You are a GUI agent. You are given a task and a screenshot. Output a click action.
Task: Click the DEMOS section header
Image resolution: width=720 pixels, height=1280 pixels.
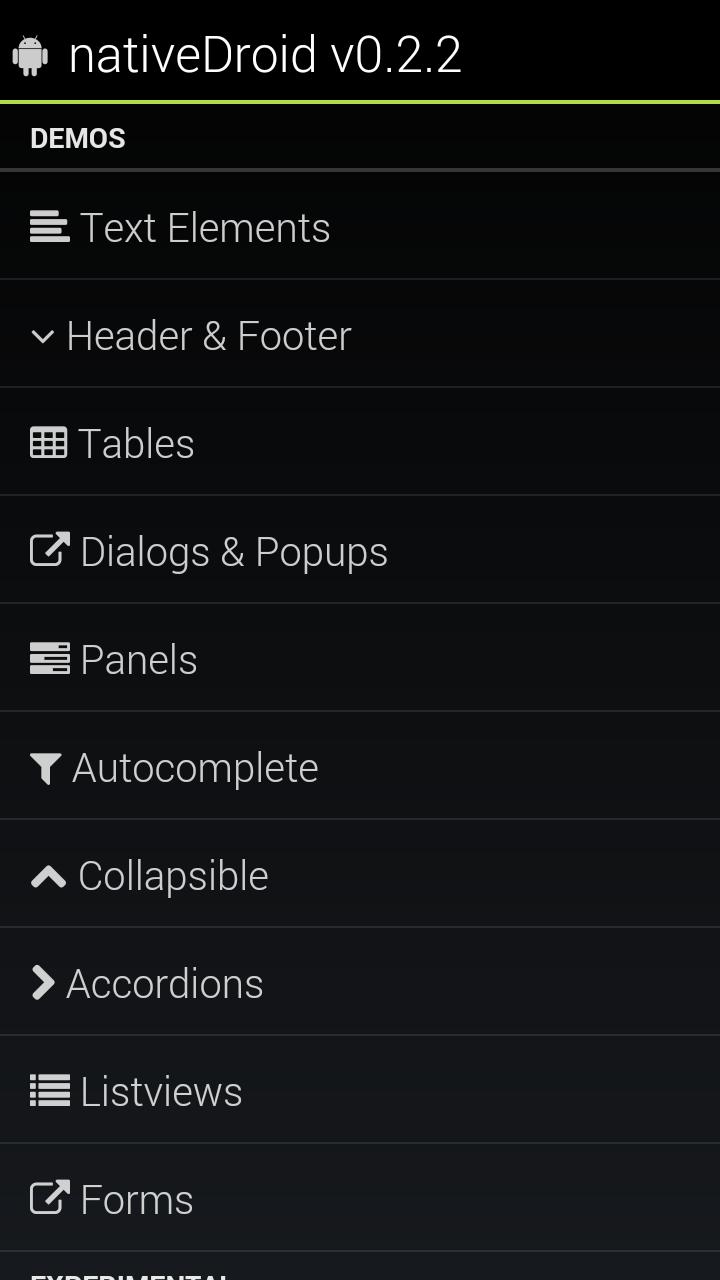(x=77, y=138)
